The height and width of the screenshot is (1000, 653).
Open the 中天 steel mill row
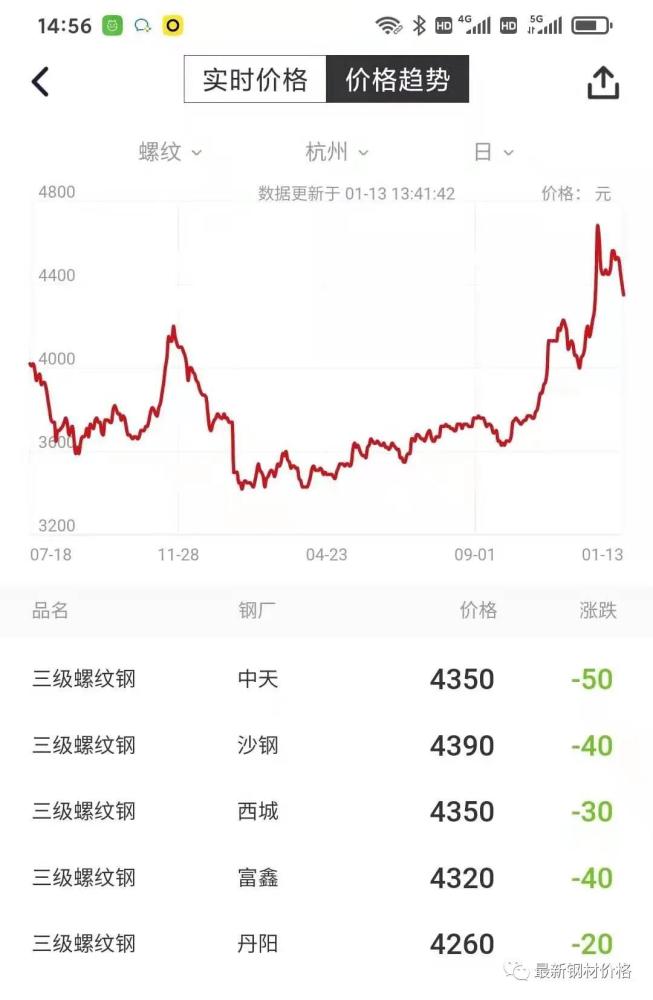pyautogui.click(x=326, y=679)
